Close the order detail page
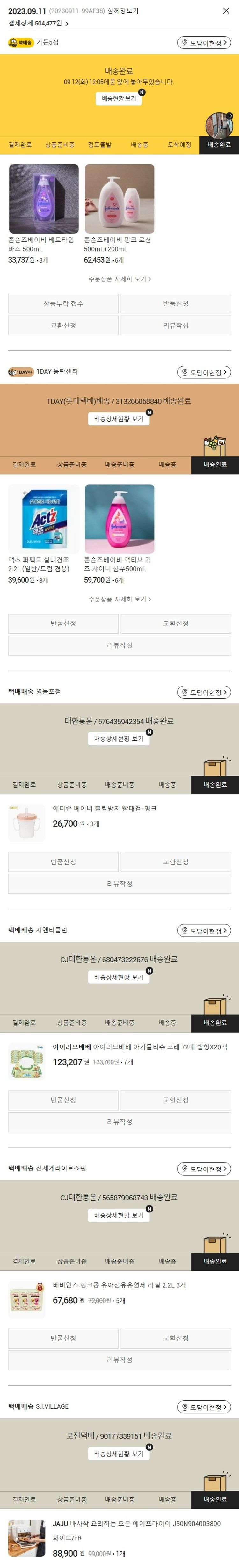This screenshot has width=239, height=1568. pos(226,10)
